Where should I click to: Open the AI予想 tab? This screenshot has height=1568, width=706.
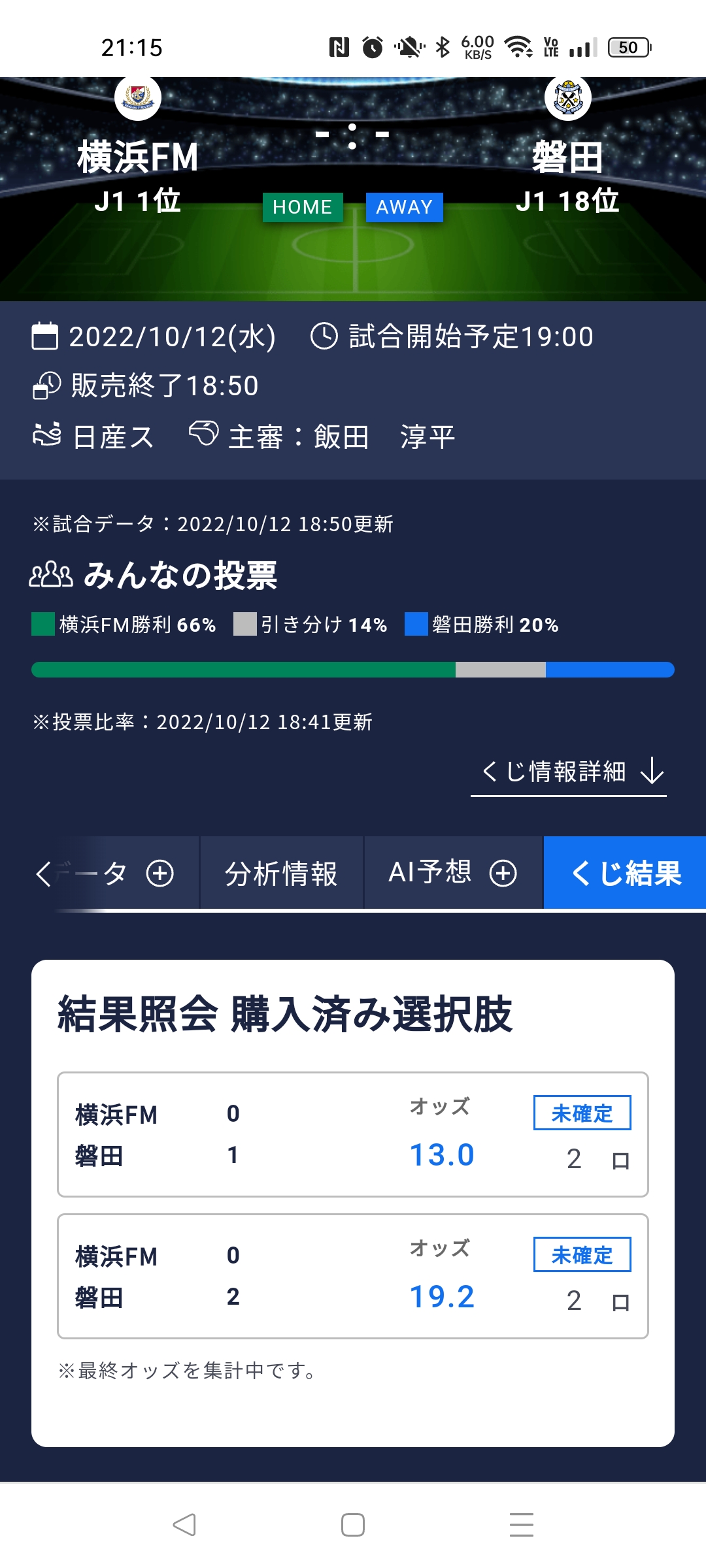tap(453, 873)
